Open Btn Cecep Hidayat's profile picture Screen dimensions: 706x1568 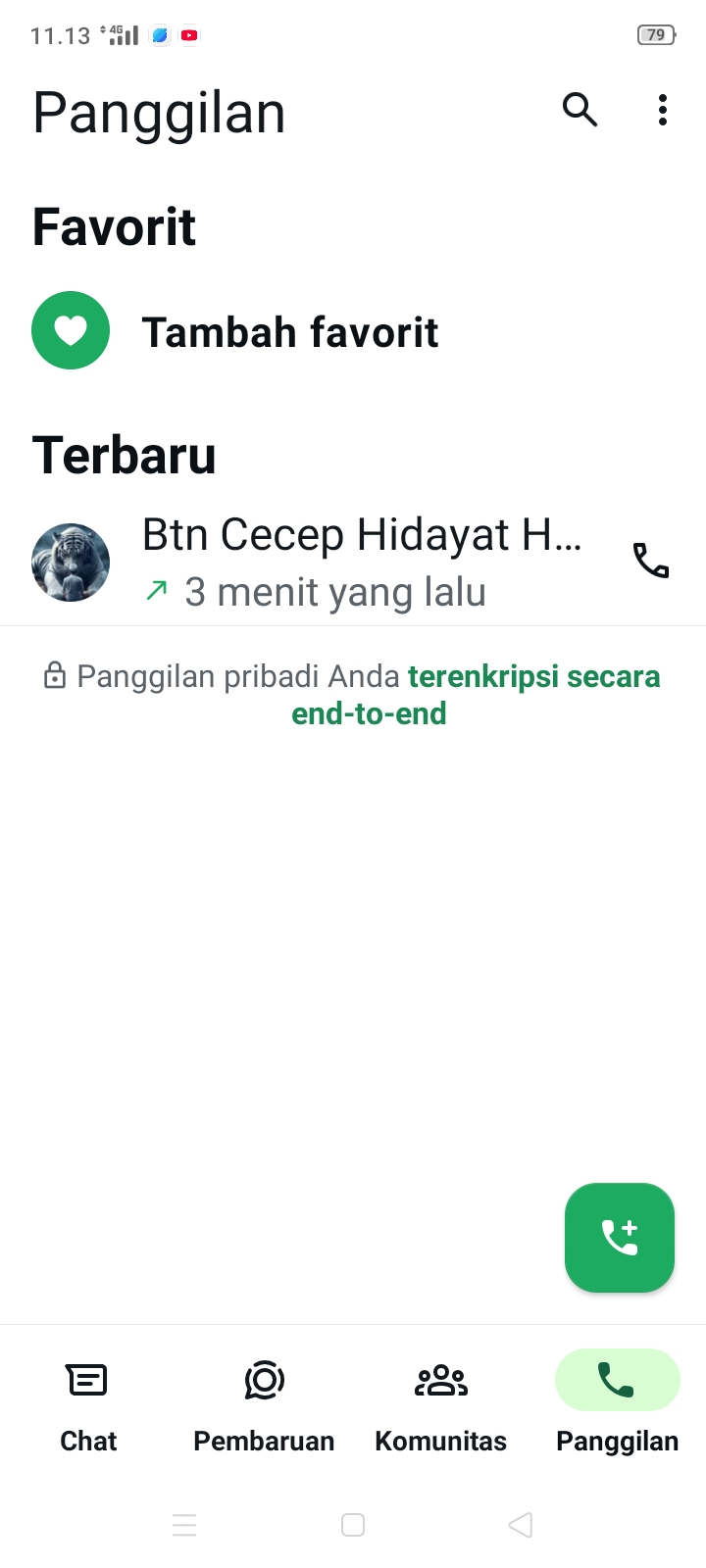71,563
